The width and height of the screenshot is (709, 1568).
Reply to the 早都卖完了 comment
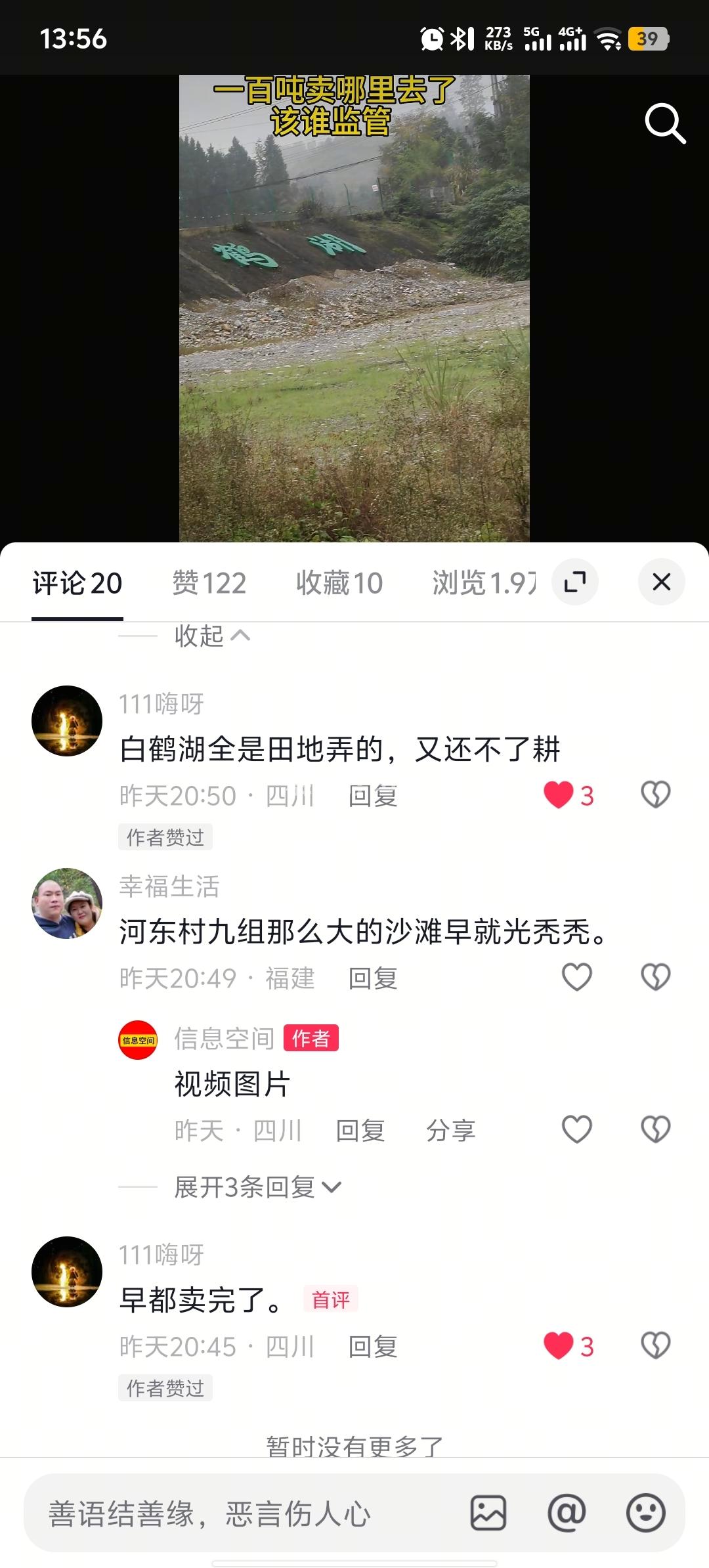pyautogui.click(x=372, y=1347)
